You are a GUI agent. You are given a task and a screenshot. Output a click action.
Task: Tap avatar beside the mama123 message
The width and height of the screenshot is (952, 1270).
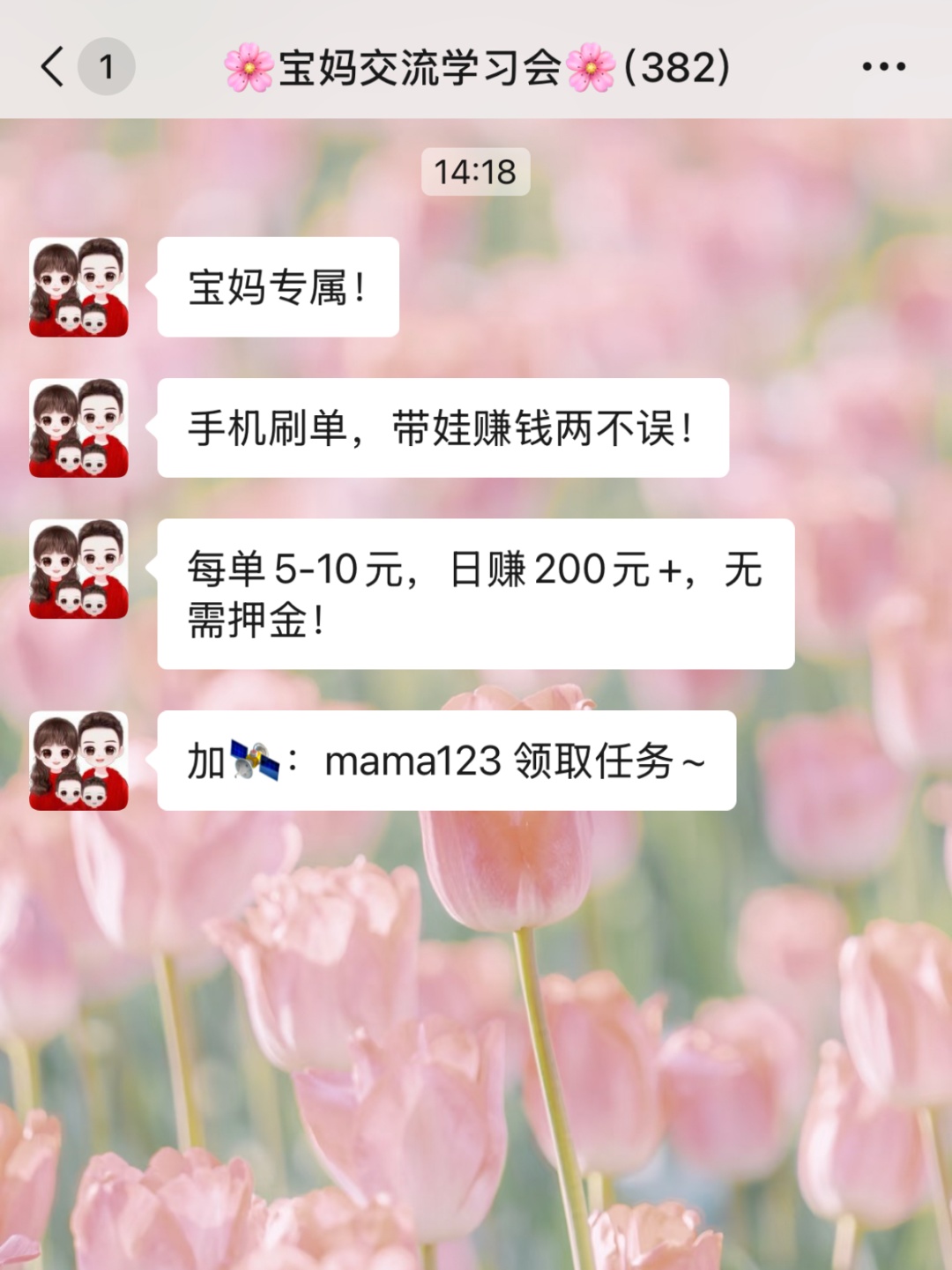(x=78, y=761)
